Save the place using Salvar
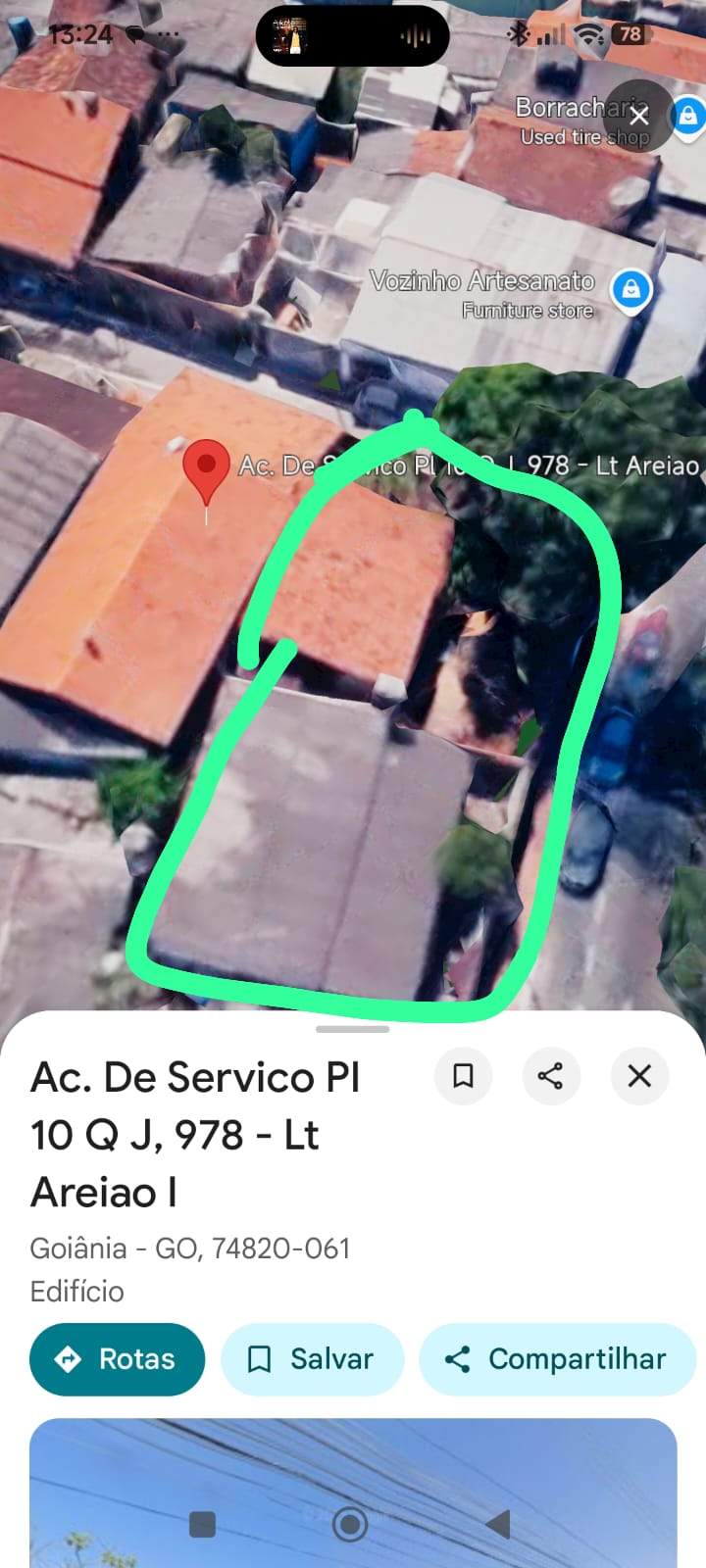This screenshot has height=1568, width=706. click(312, 1359)
